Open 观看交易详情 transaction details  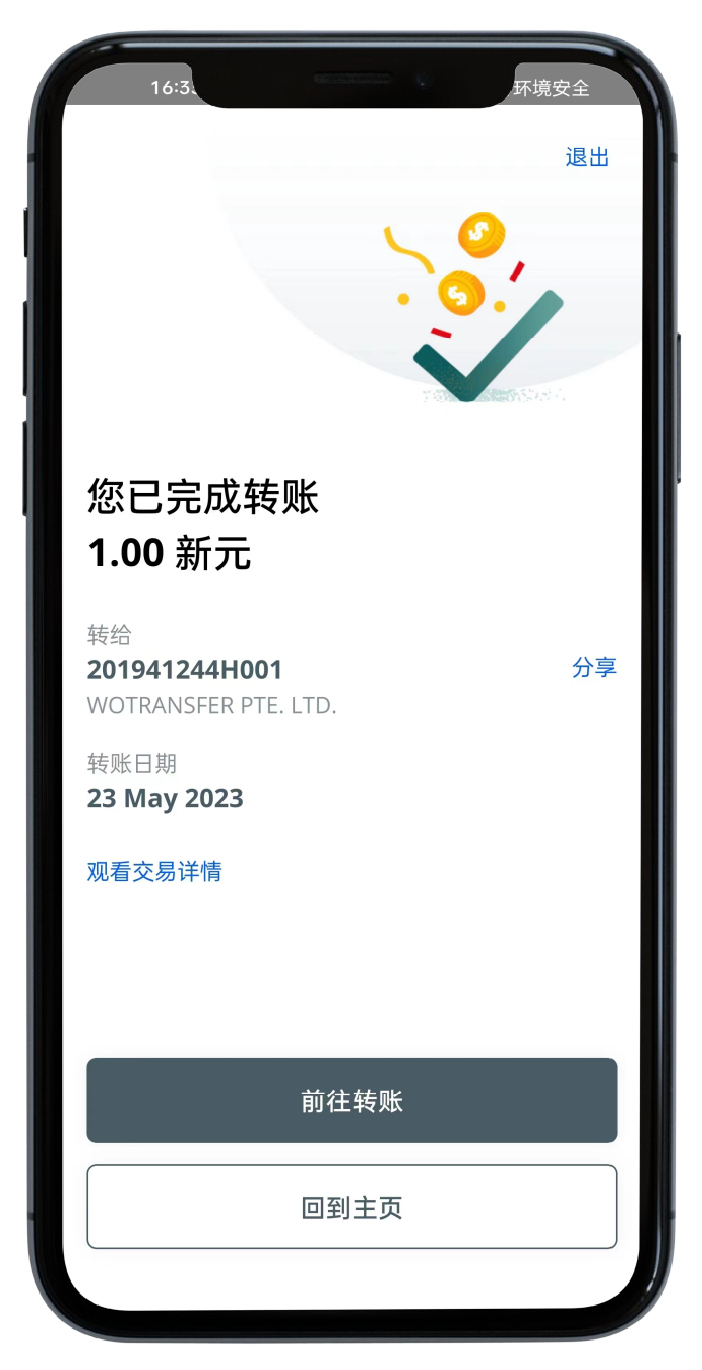tap(154, 872)
